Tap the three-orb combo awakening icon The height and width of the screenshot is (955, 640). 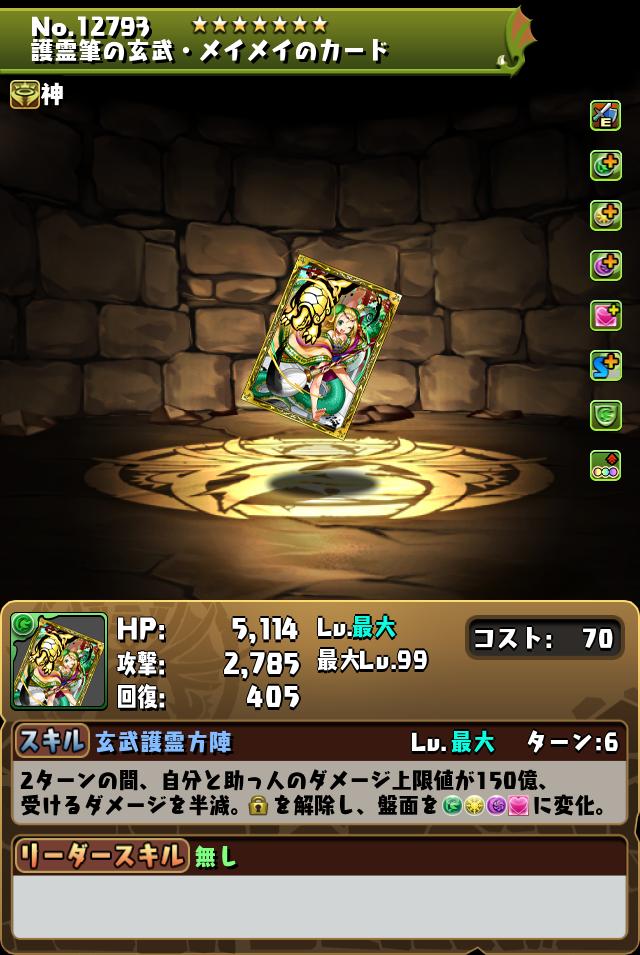pos(606,465)
